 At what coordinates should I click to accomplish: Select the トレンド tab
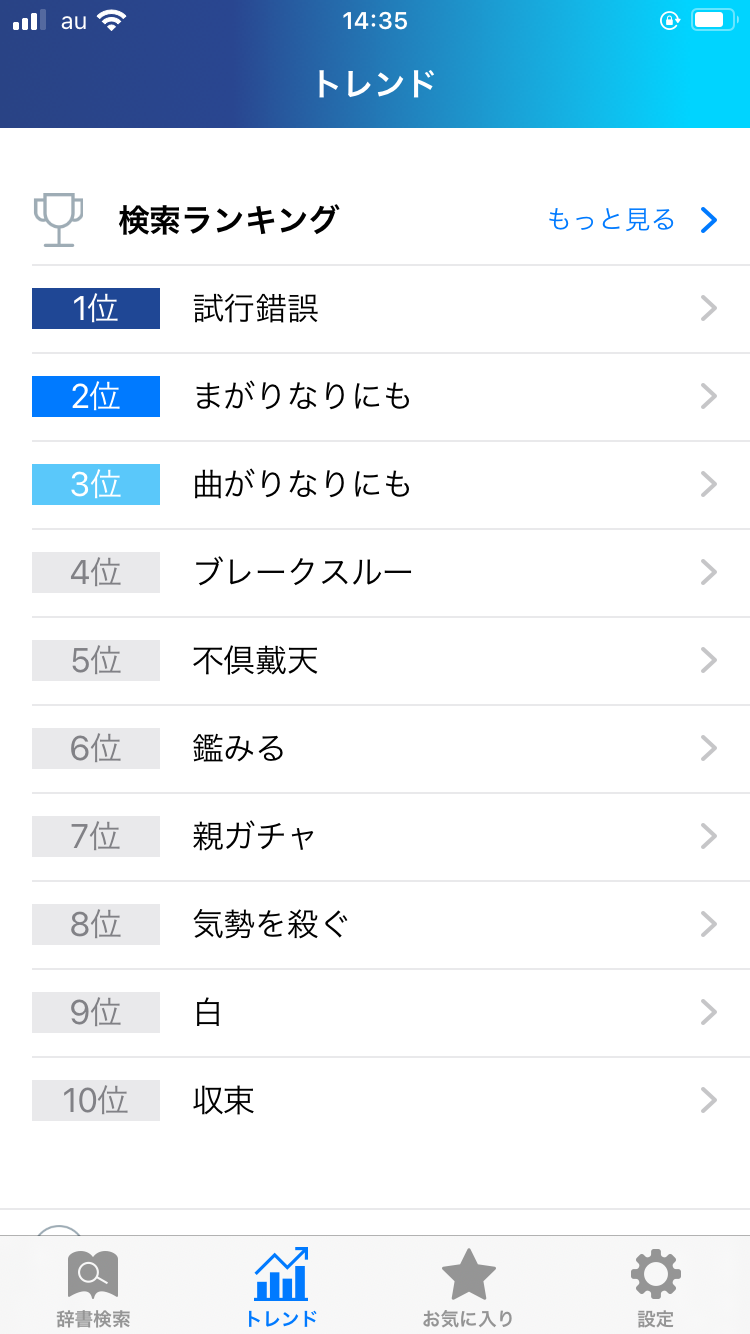pyautogui.click(x=281, y=1286)
